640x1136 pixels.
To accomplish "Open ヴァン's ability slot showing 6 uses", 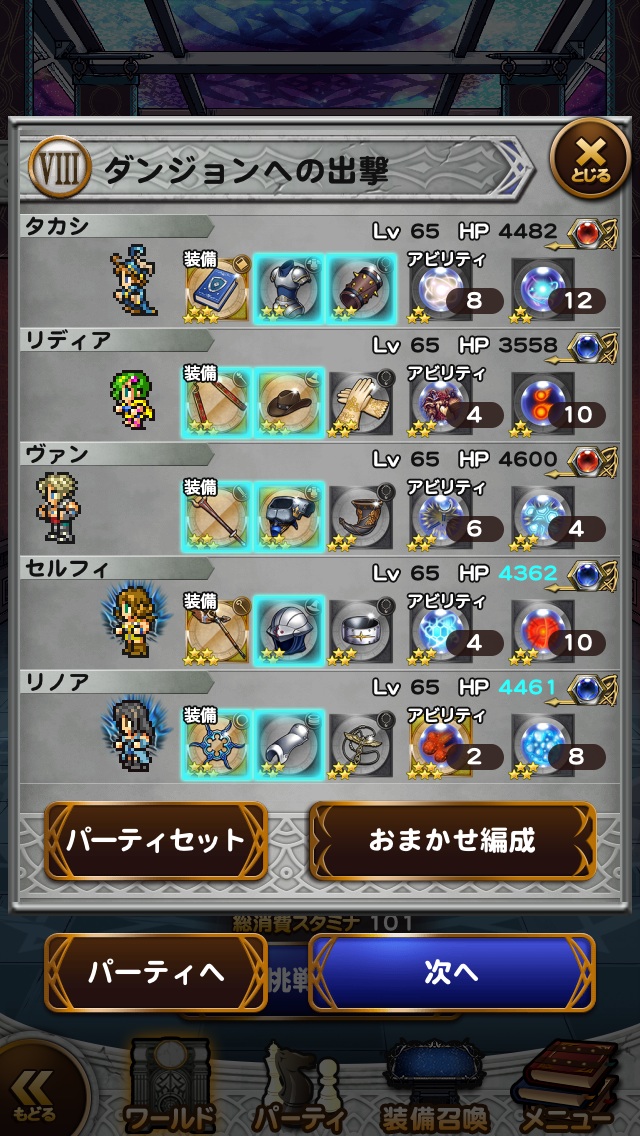I will tap(441, 516).
